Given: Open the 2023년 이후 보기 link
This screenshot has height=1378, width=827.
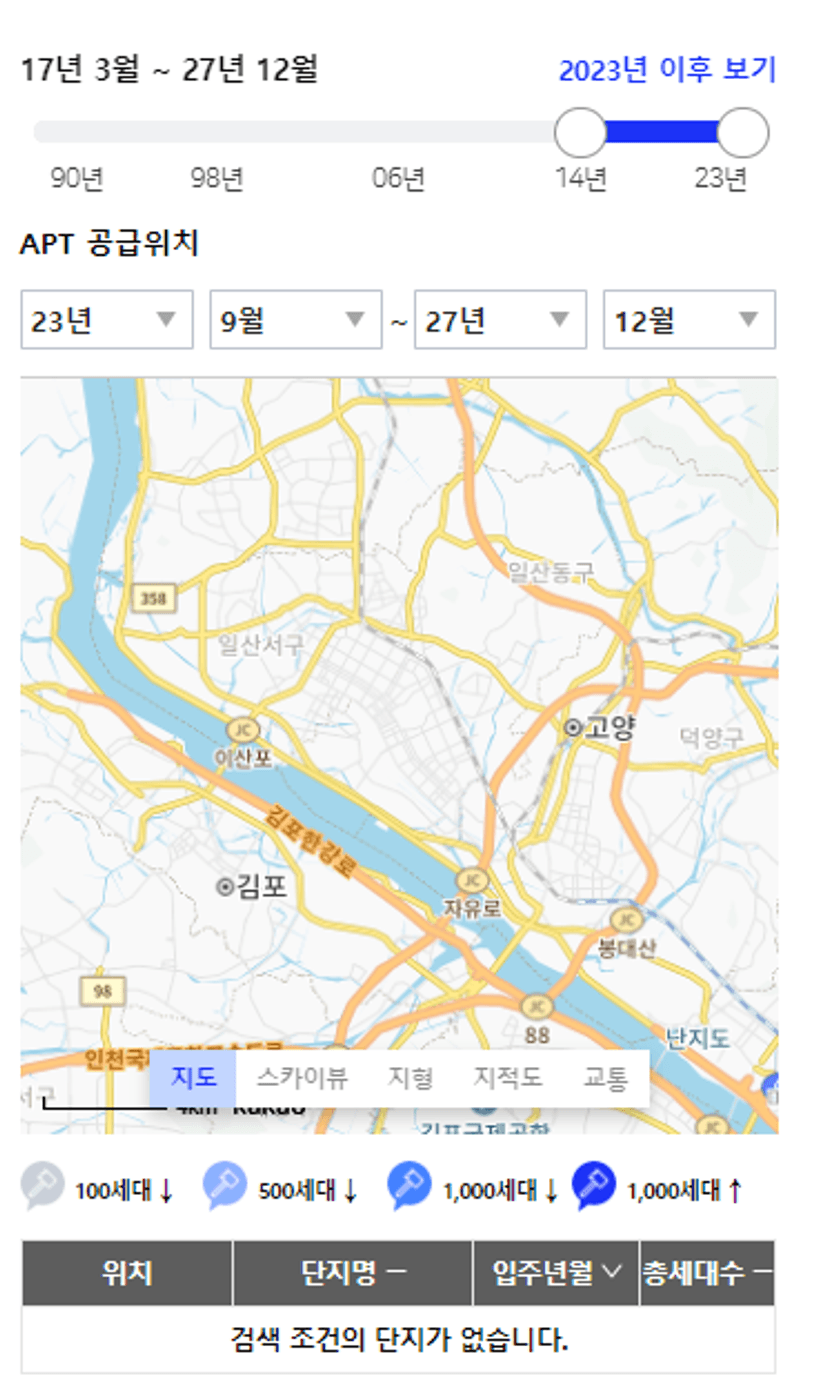Looking at the screenshot, I should coord(667,70).
